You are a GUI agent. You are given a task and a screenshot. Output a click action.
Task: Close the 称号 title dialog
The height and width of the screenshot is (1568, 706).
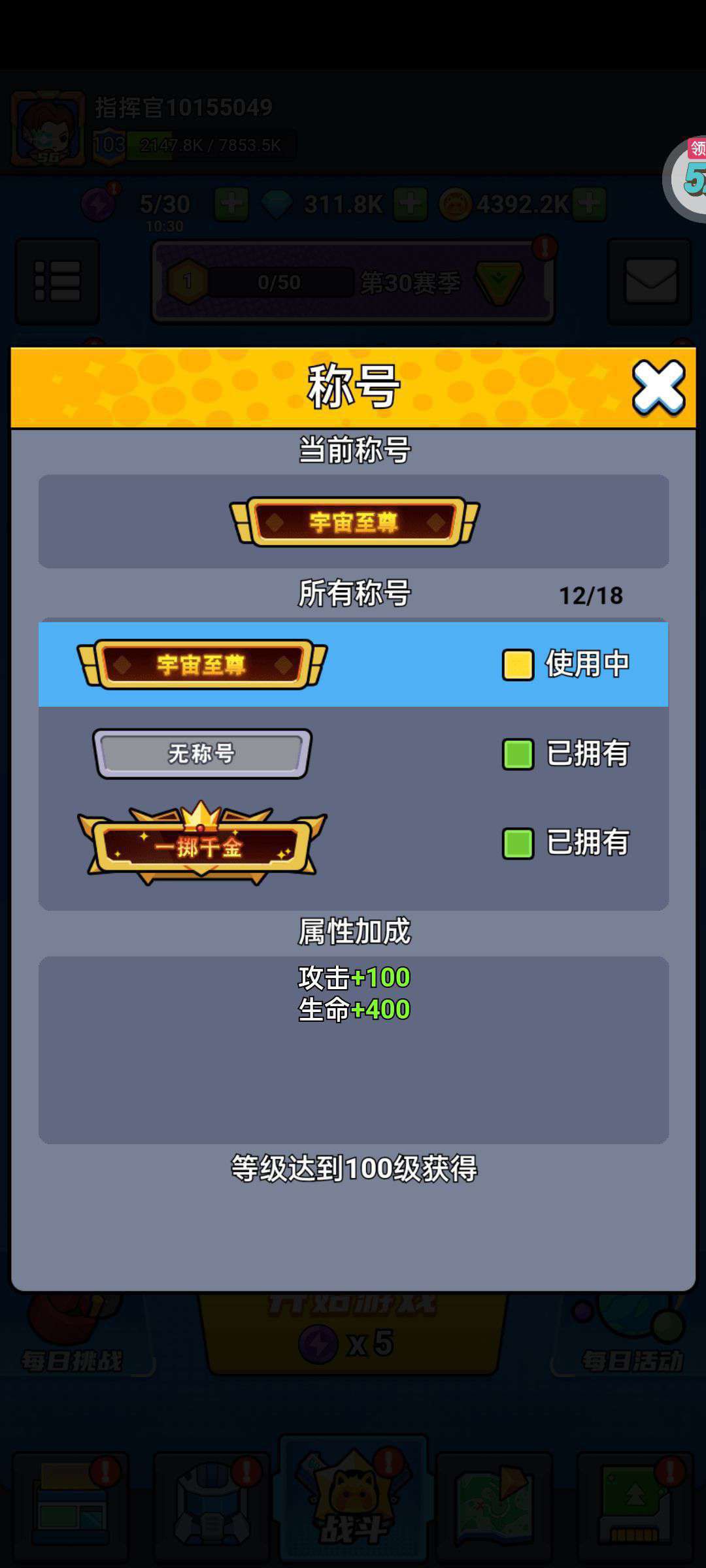658,387
